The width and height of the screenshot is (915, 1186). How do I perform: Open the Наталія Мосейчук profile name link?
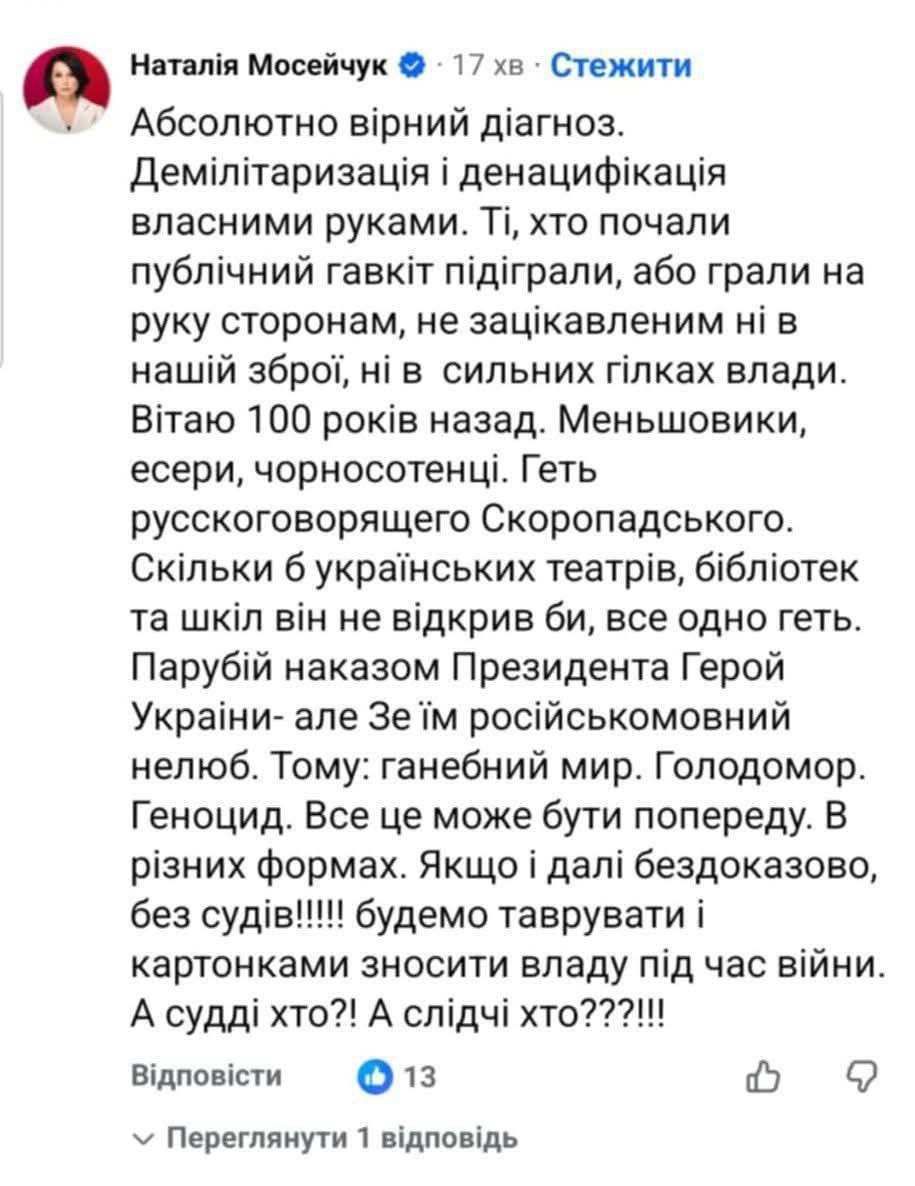pyautogui.click(x=262, y=65)
